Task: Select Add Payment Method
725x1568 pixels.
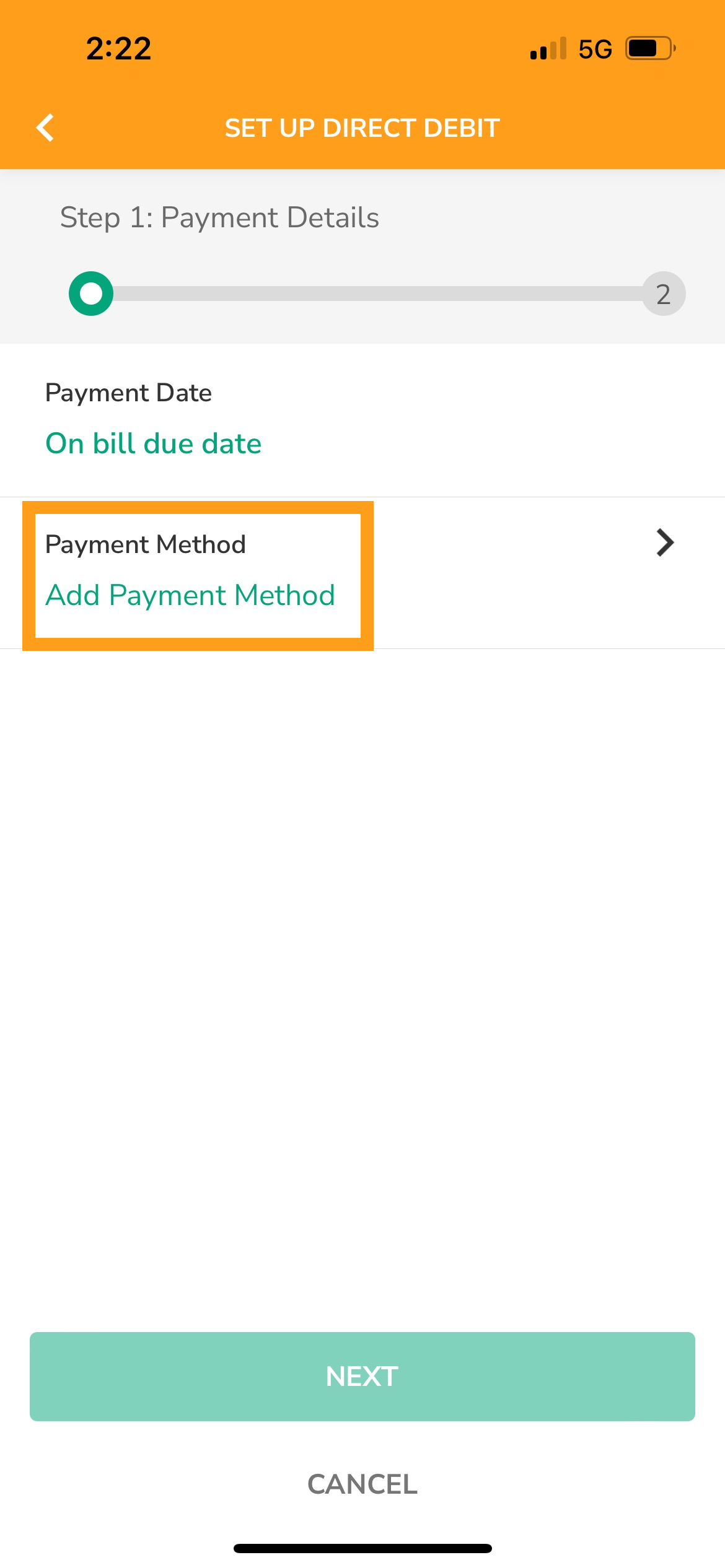Action: tap(190, 595)
